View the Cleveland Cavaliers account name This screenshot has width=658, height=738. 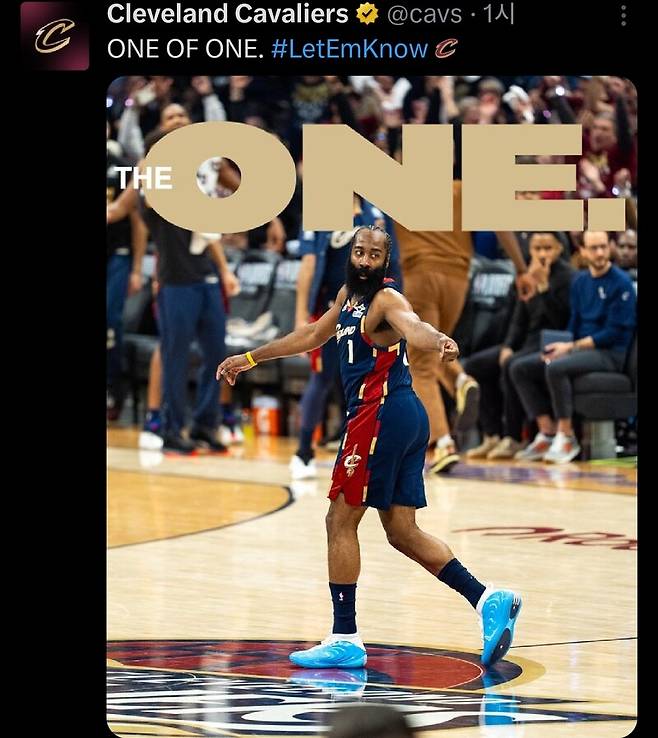point(227,14)
